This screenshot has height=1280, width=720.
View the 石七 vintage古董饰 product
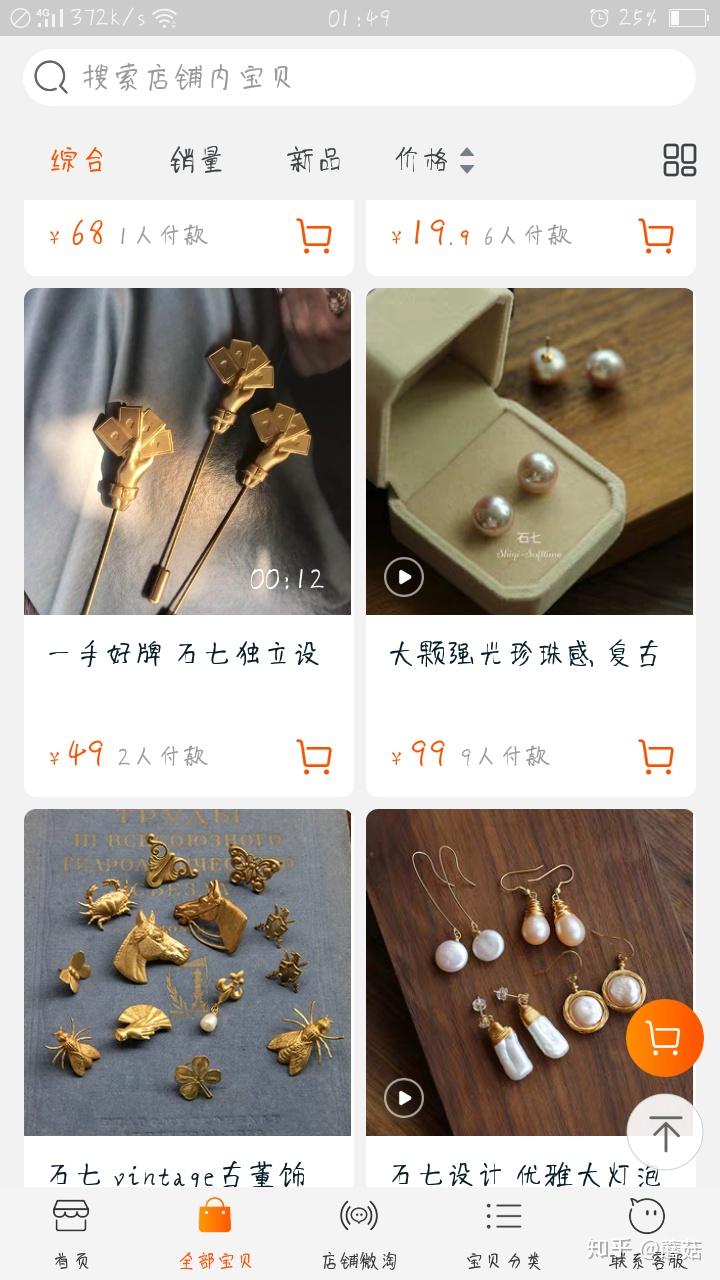[x=187, y=972]
